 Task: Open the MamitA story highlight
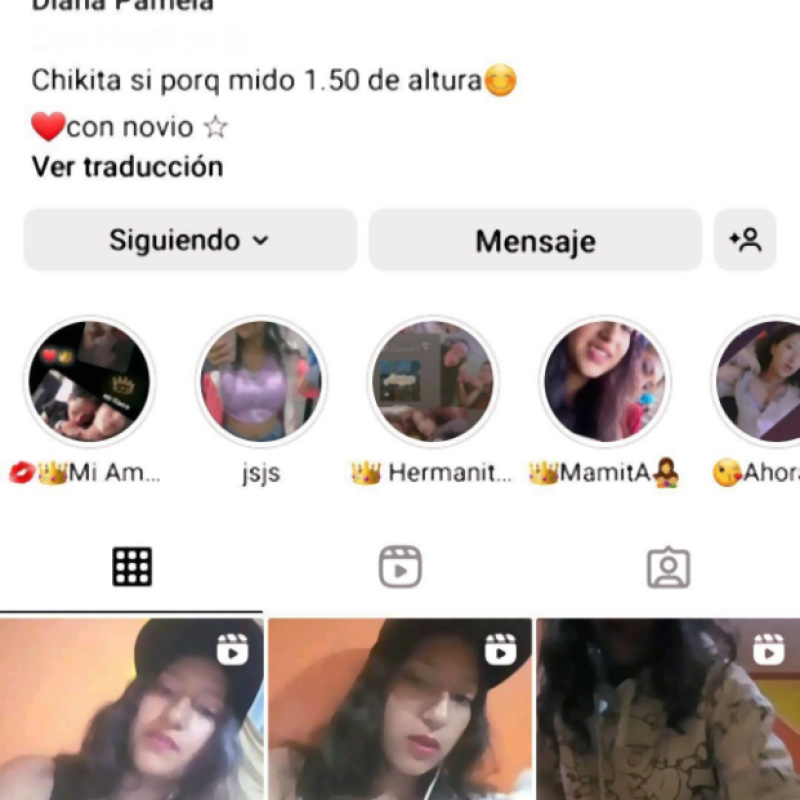604,382
